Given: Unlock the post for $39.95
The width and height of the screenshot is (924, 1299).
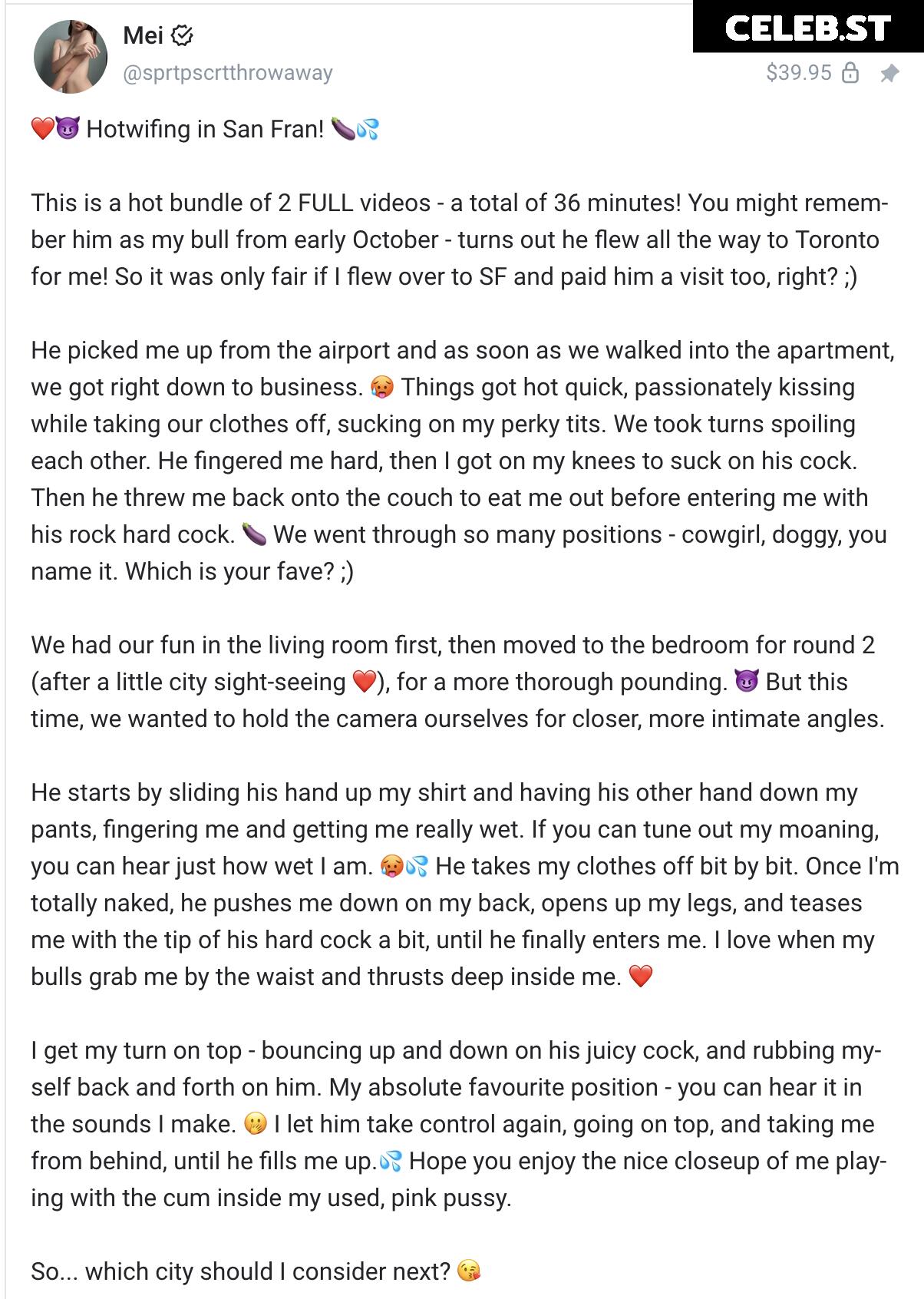Looking at the screenshot, I should click(x=812, y=73).
